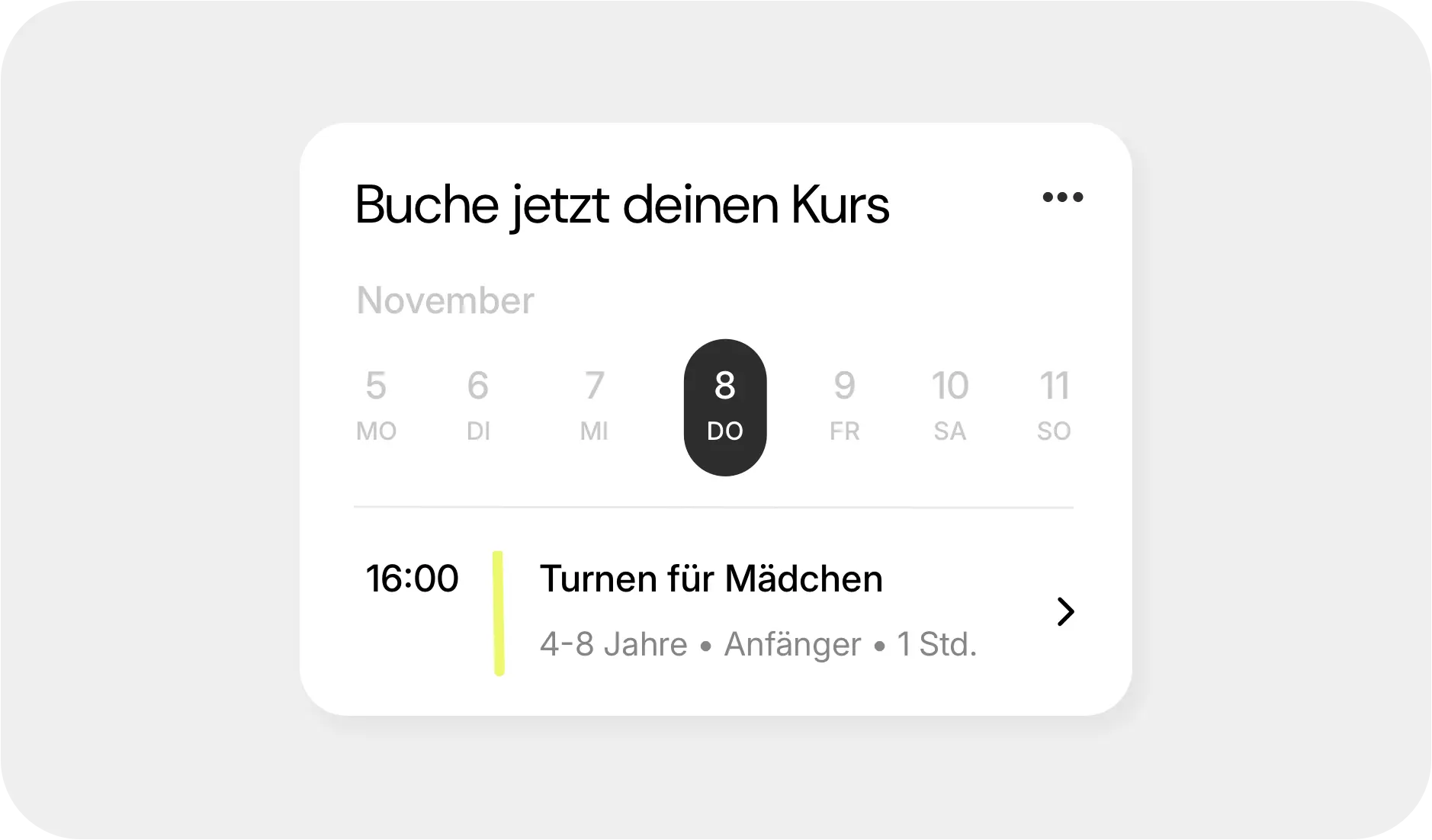Screen dimensions: 1432x840
Task: Tap the selected Thursday the 8th
Action: pyautogui.click(x=725, y=408)
